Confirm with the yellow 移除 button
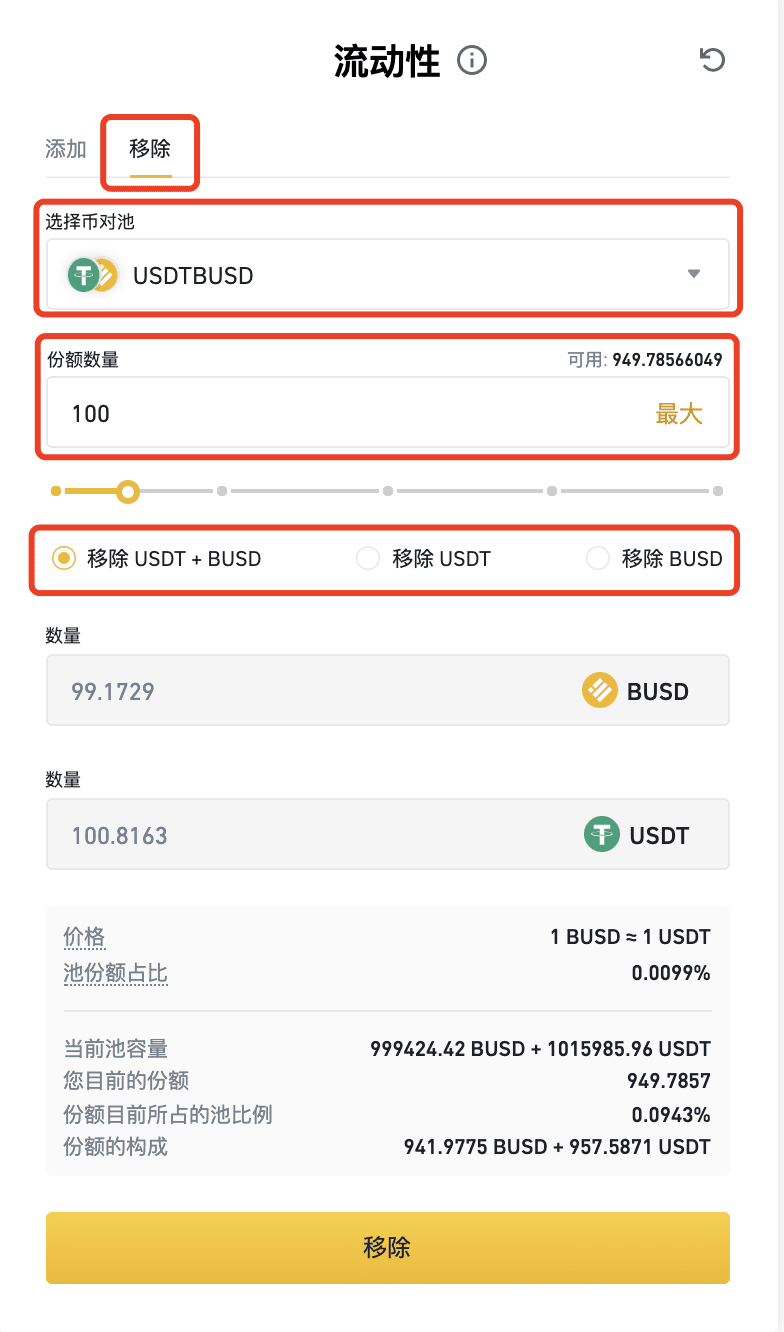 pyautogui.click(x=388, y=1247)
